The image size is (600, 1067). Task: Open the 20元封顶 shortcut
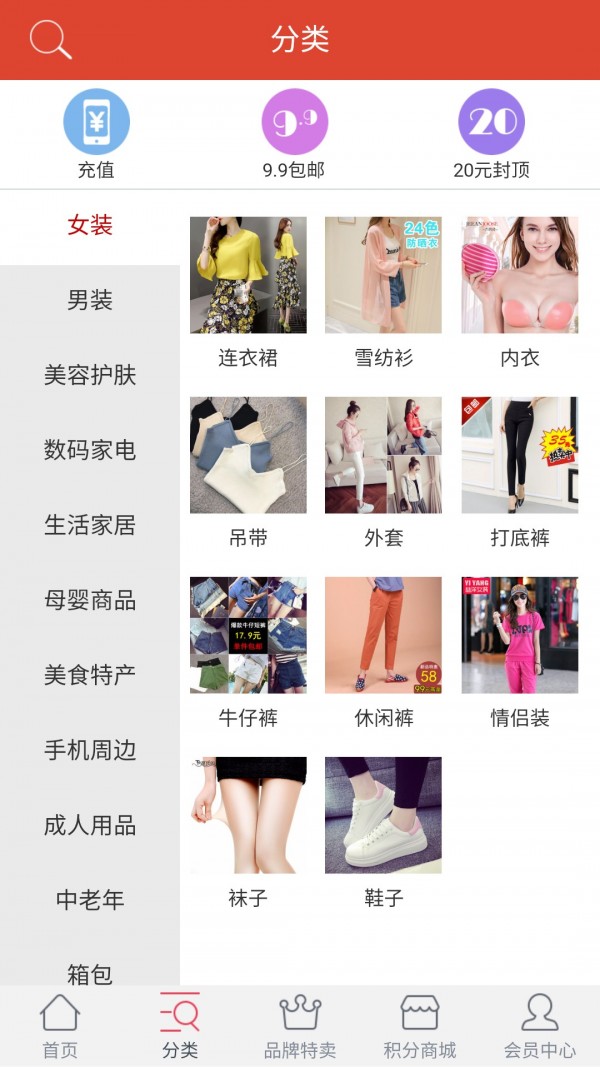pos(491,133)
